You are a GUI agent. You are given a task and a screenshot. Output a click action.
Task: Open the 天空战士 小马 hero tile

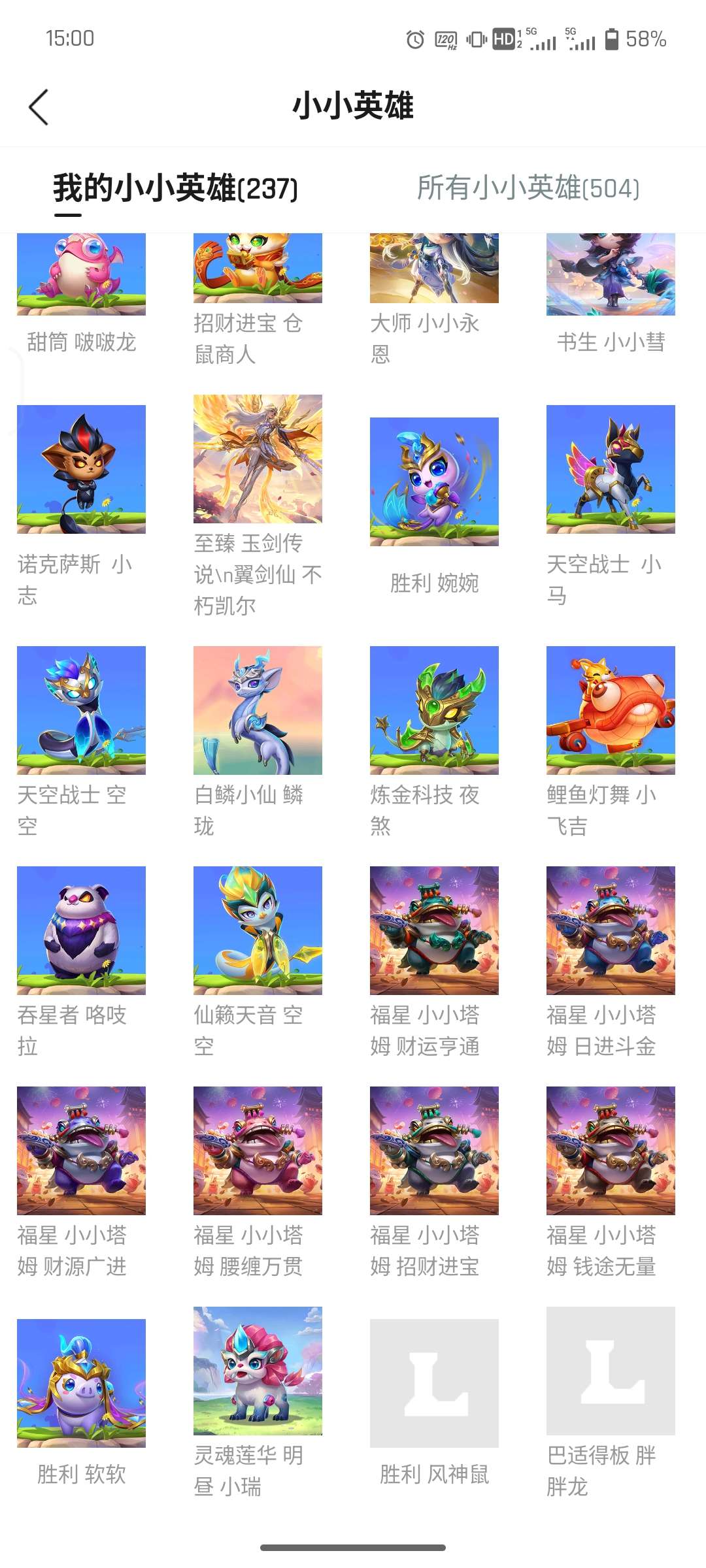611,469
